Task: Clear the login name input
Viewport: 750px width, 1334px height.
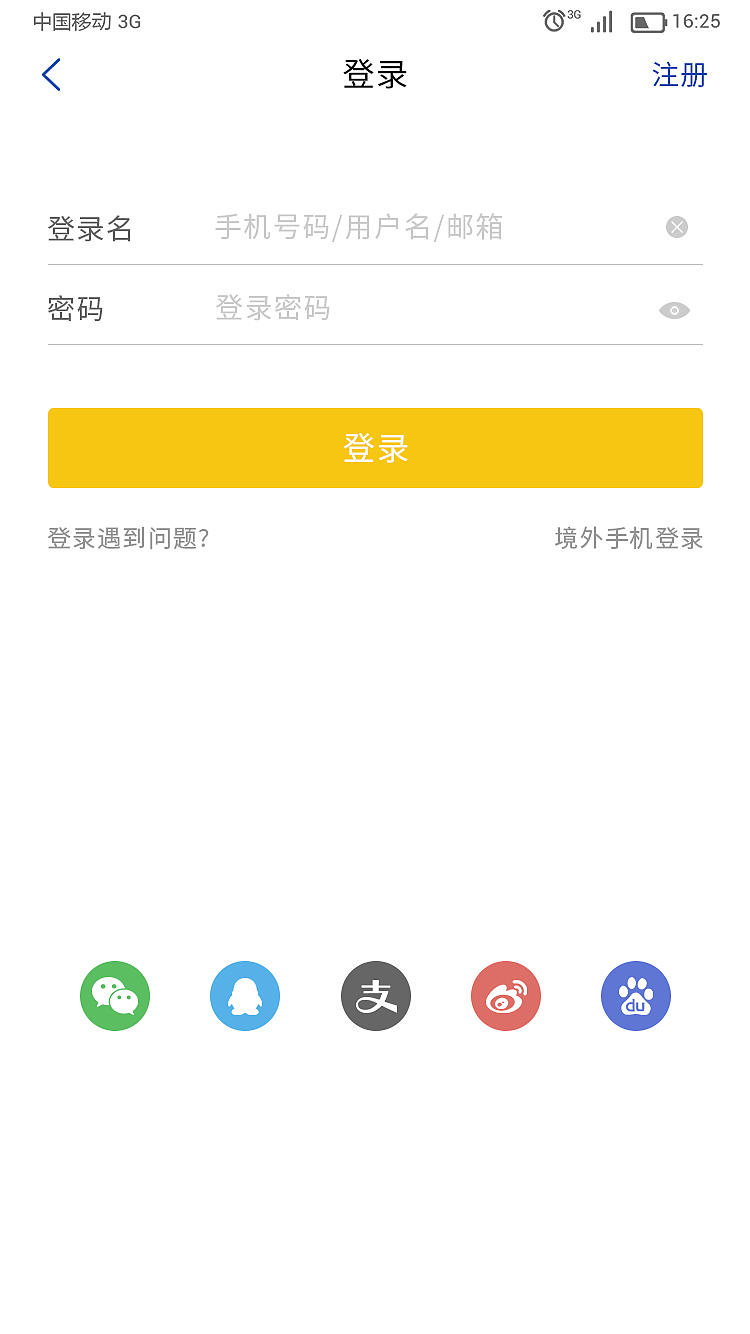Action: pos(675,227)
